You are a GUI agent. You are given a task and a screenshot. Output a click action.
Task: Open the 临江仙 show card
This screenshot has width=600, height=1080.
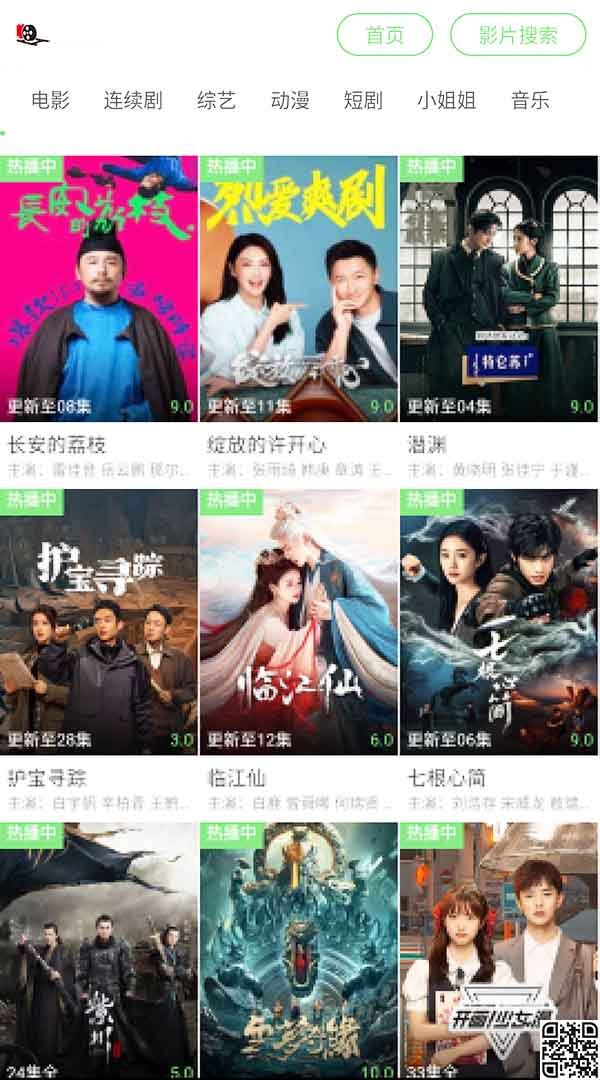pyautogui.click(x=299, y=622)
